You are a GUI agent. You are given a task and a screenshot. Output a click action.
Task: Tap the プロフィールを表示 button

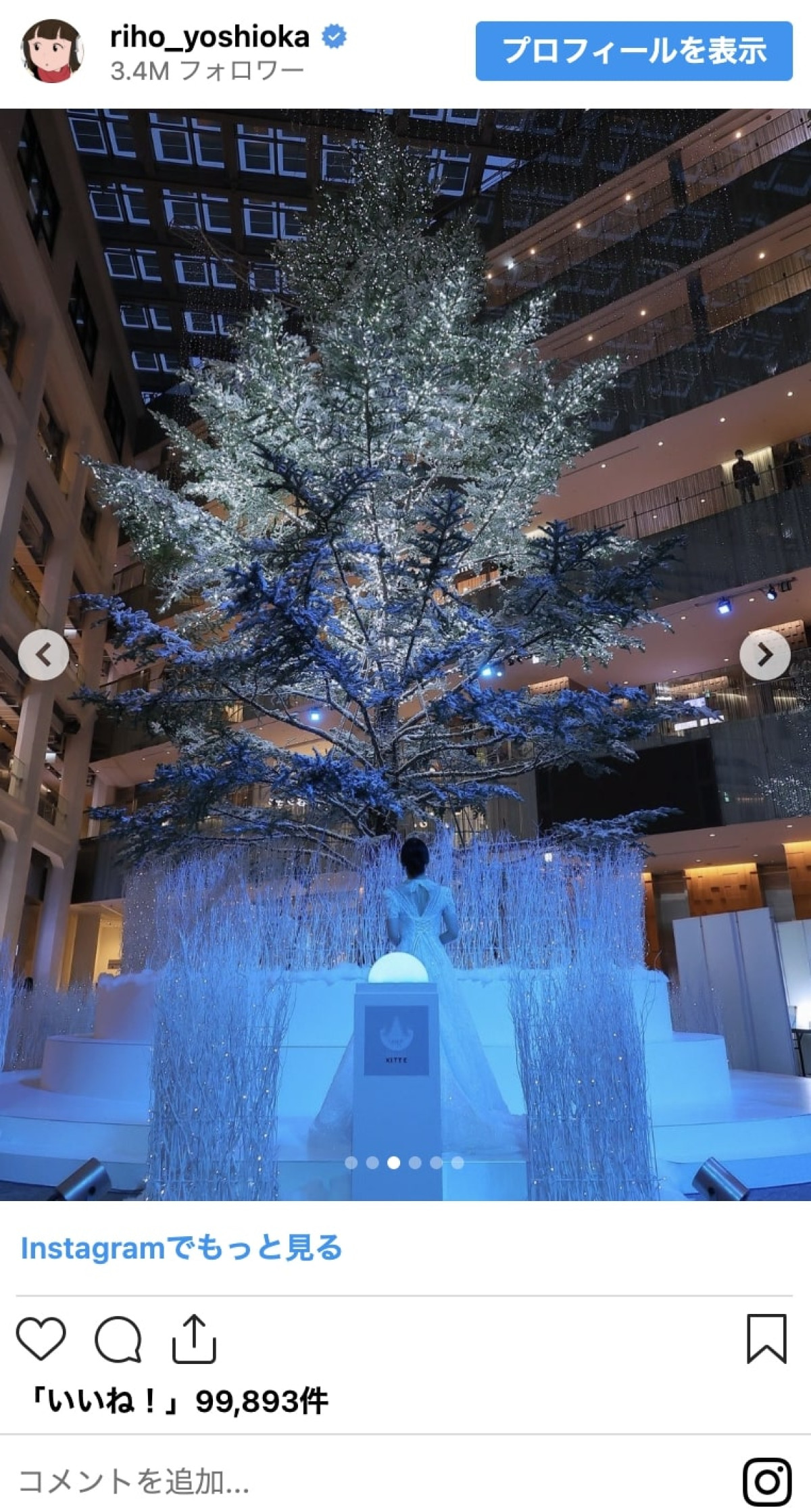[x=633, y=51]
